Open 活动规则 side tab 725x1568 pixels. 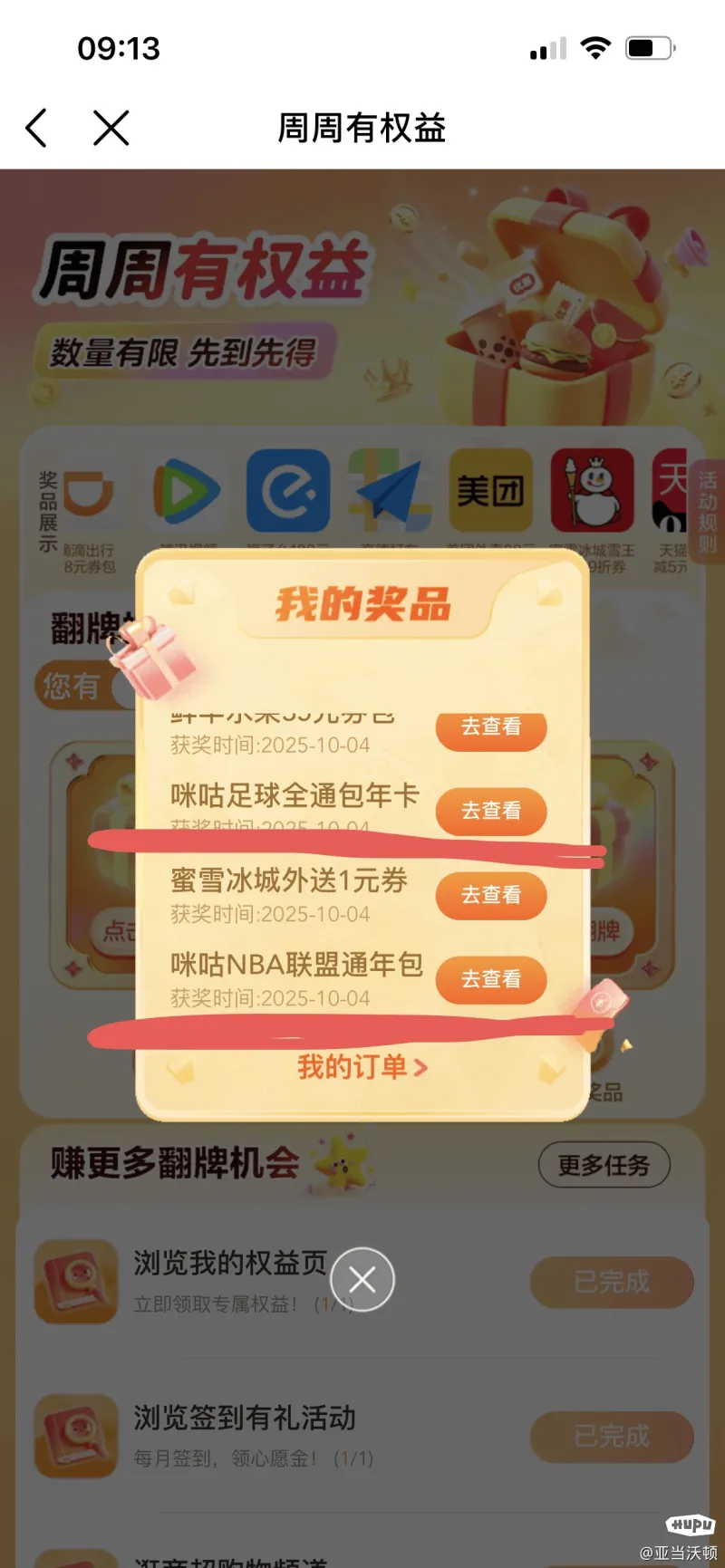tap(707, 513)
